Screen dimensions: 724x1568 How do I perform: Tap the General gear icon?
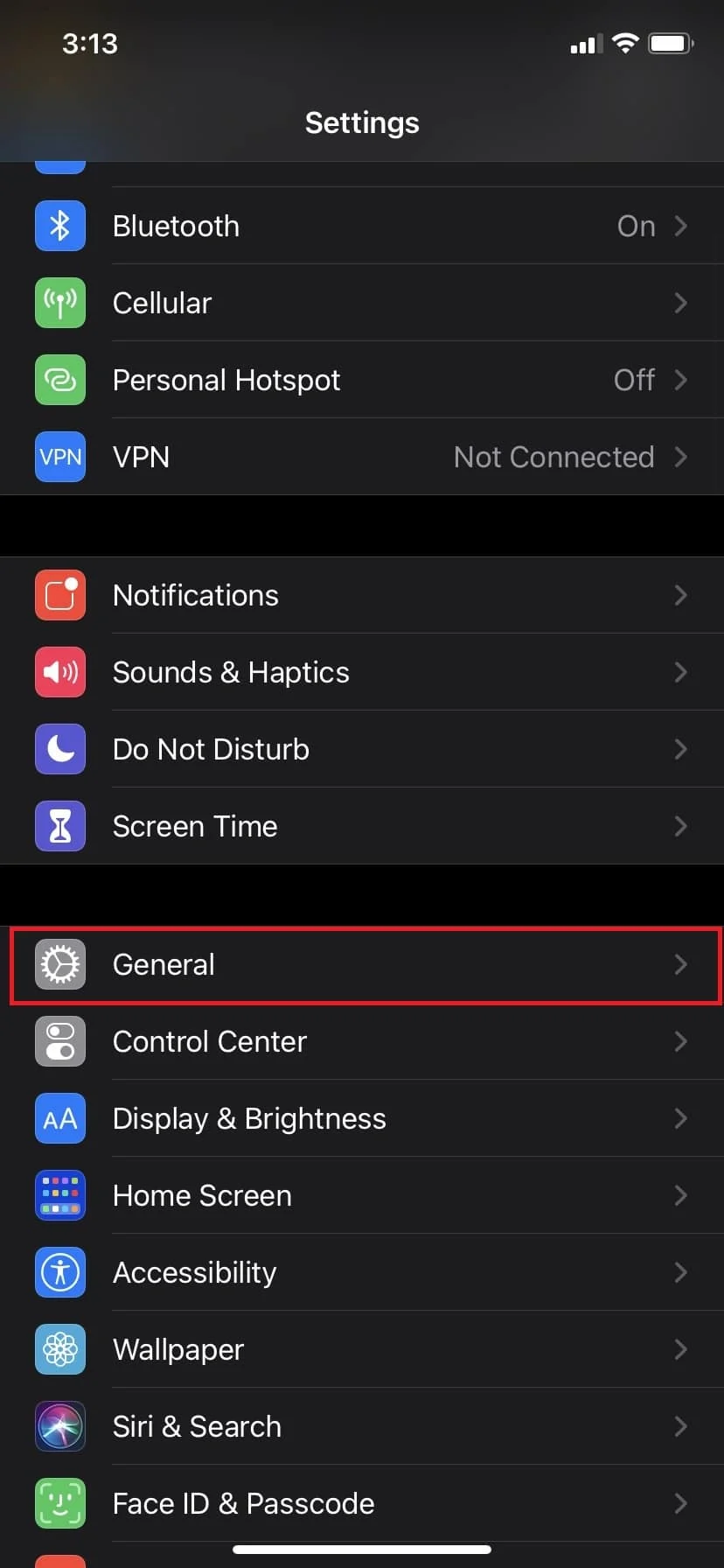59,964
